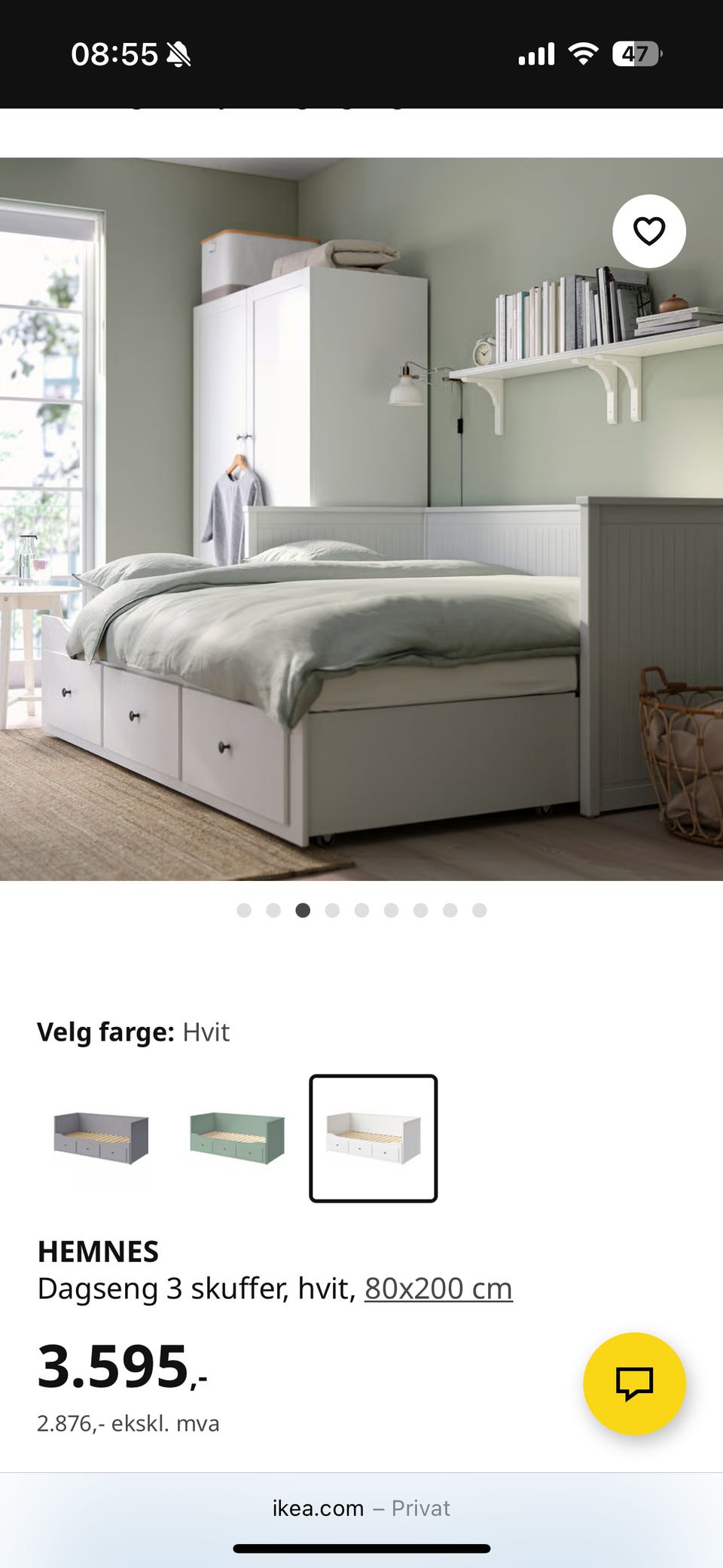Open the last image via rightmost dot

479,910
